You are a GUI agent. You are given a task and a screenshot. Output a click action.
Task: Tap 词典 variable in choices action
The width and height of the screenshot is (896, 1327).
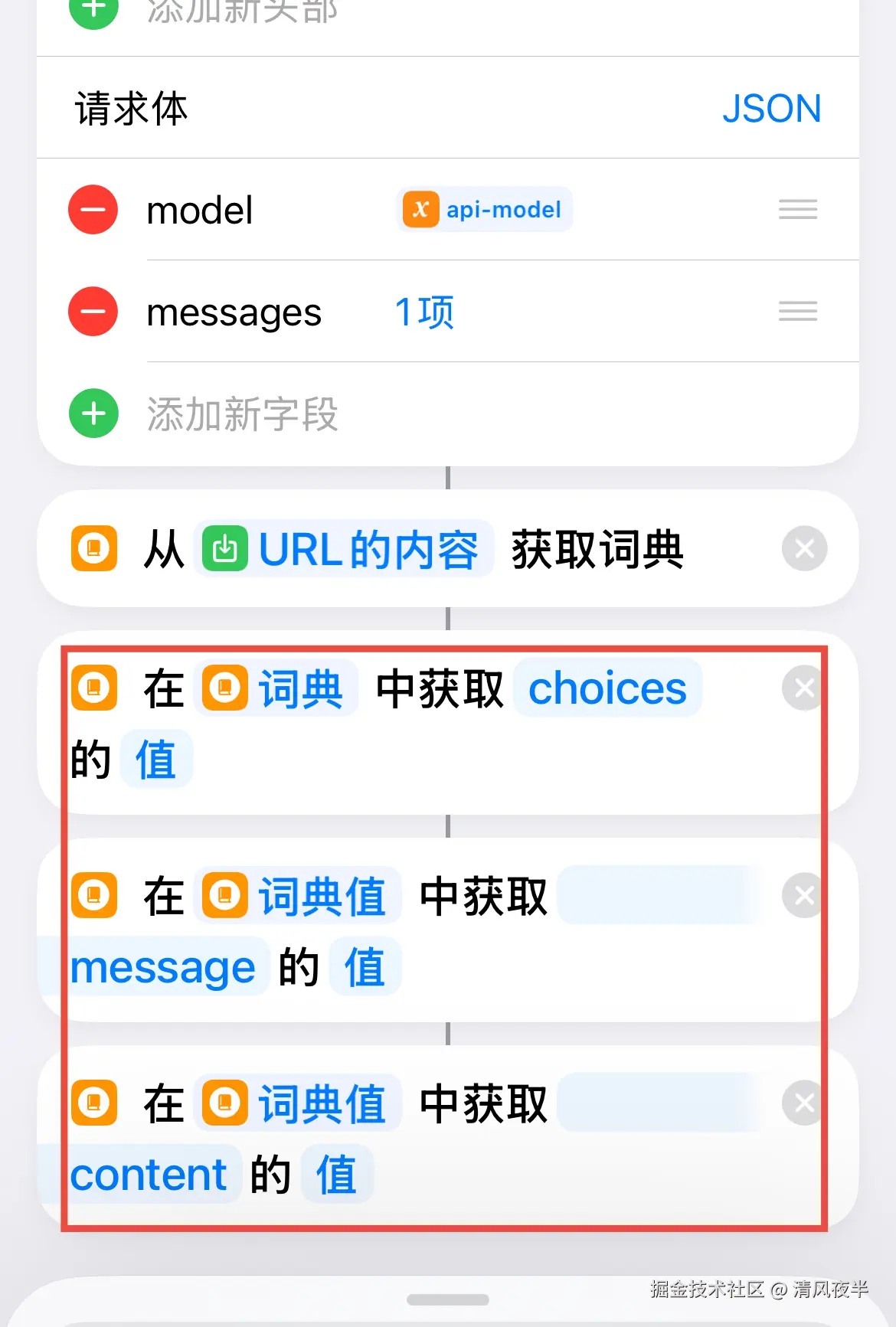point(276,688)
